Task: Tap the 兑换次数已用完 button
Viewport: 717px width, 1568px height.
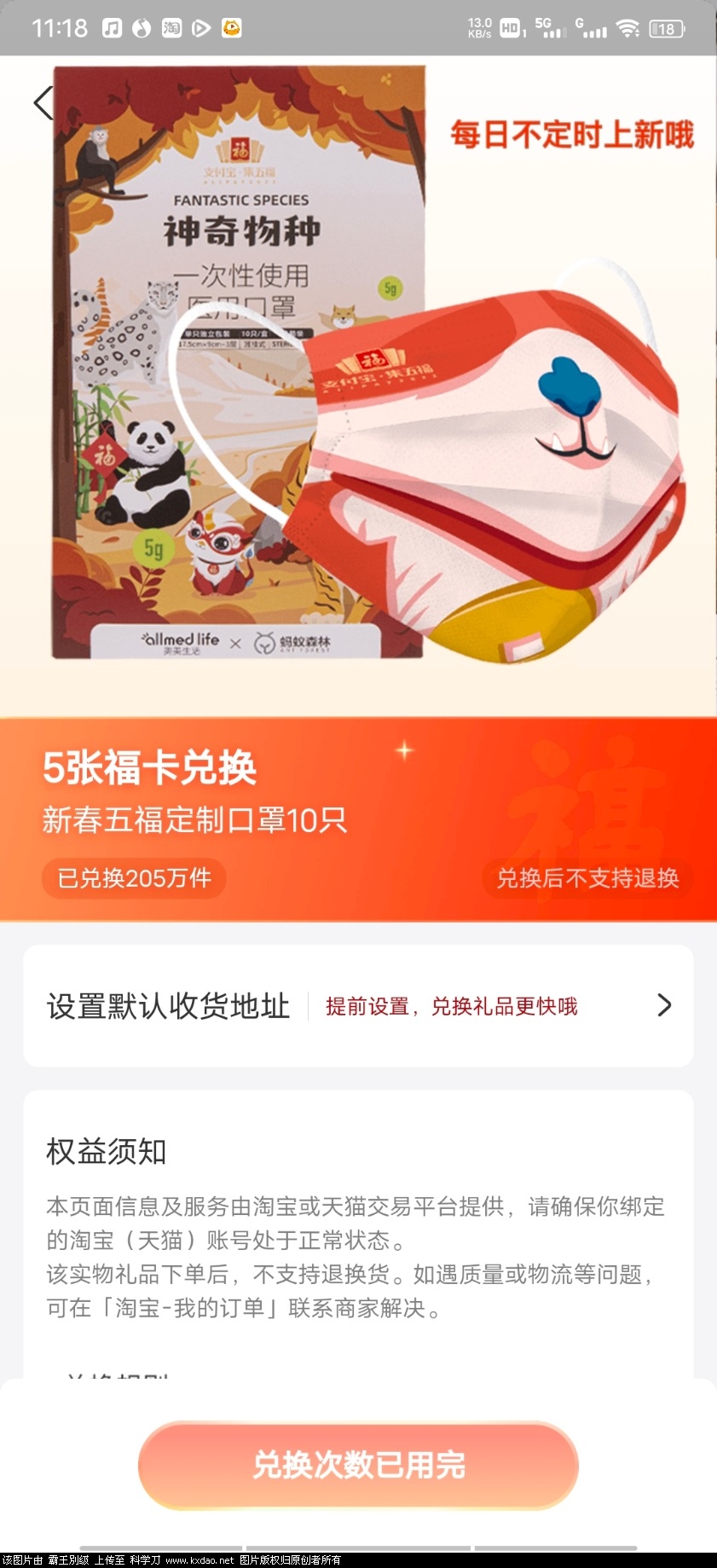Action: [358, 1465]
